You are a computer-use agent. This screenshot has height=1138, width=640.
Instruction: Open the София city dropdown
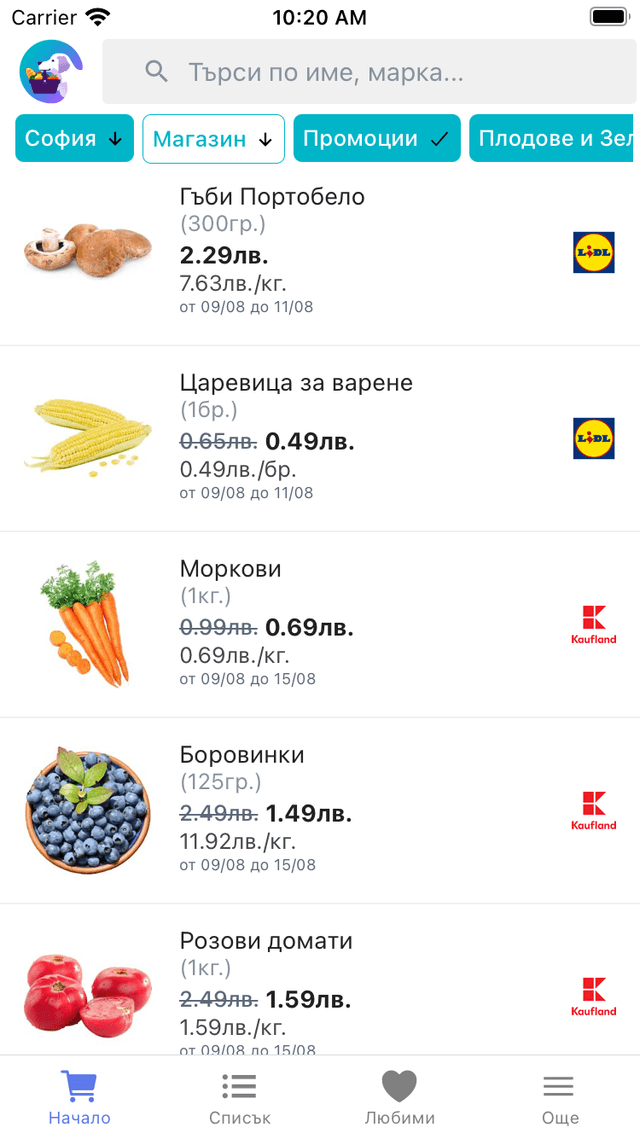(74, 139)
